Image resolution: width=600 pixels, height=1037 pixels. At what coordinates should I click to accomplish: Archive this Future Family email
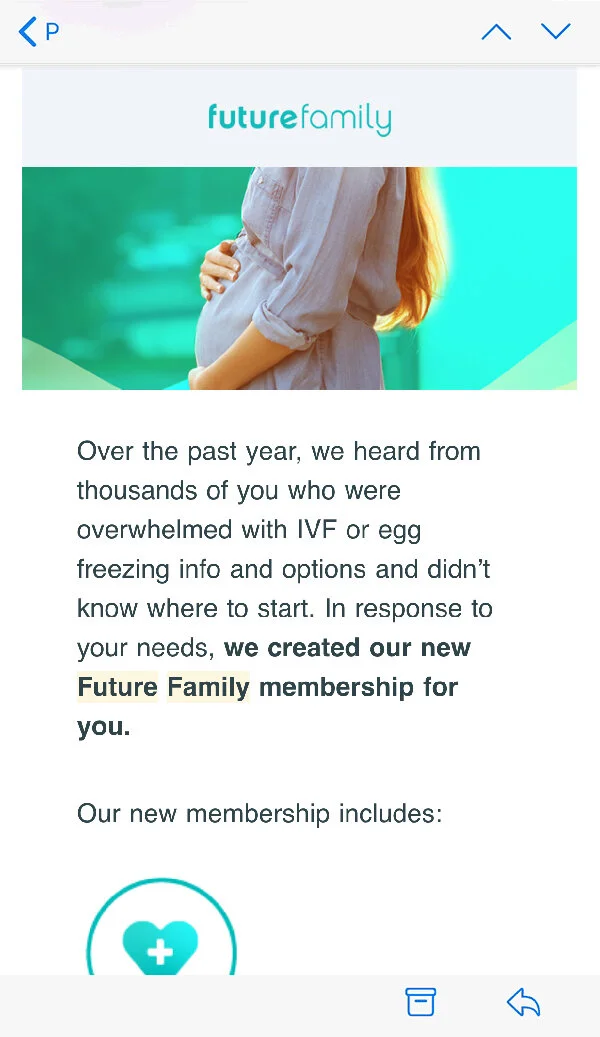[x=421, y=1002]
